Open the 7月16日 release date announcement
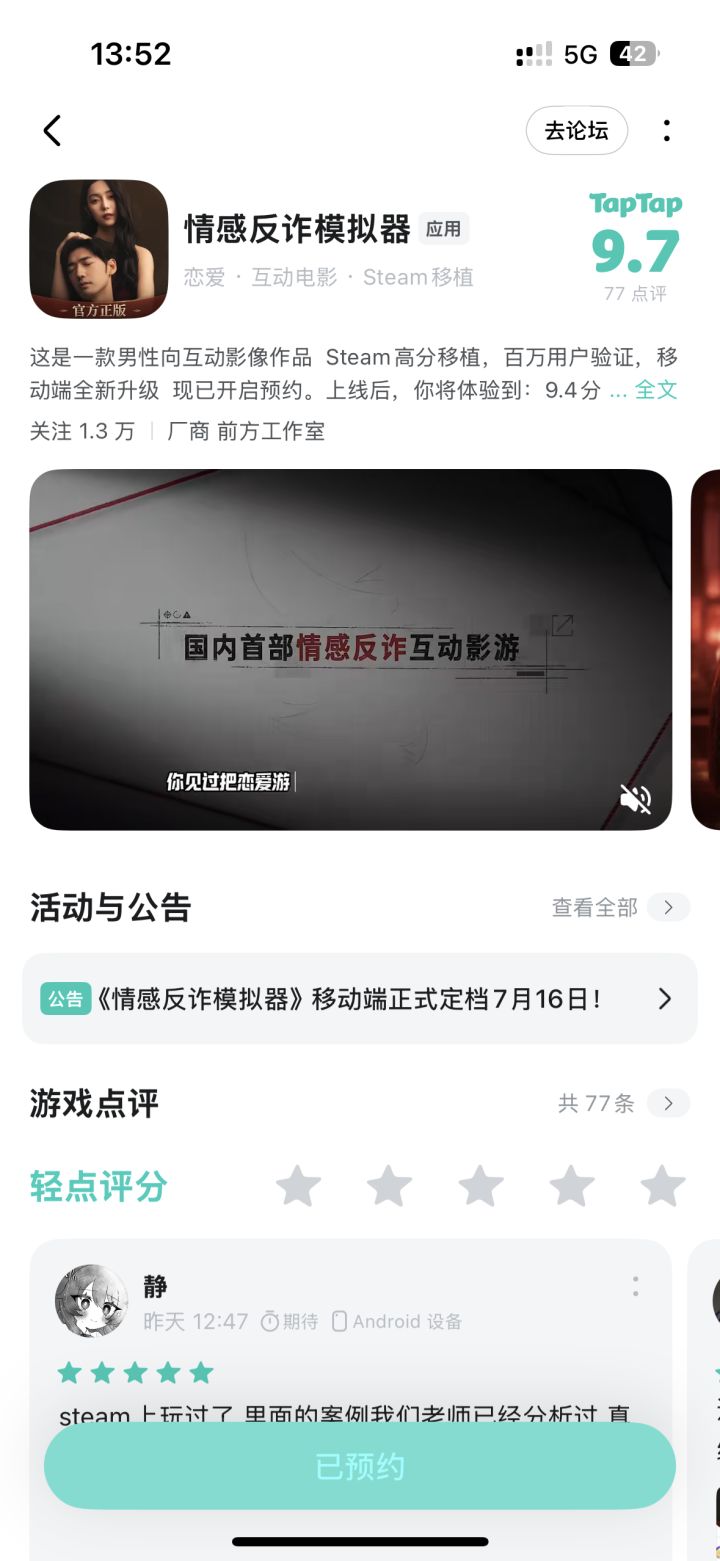720x1561 pixels. [360, 999]
